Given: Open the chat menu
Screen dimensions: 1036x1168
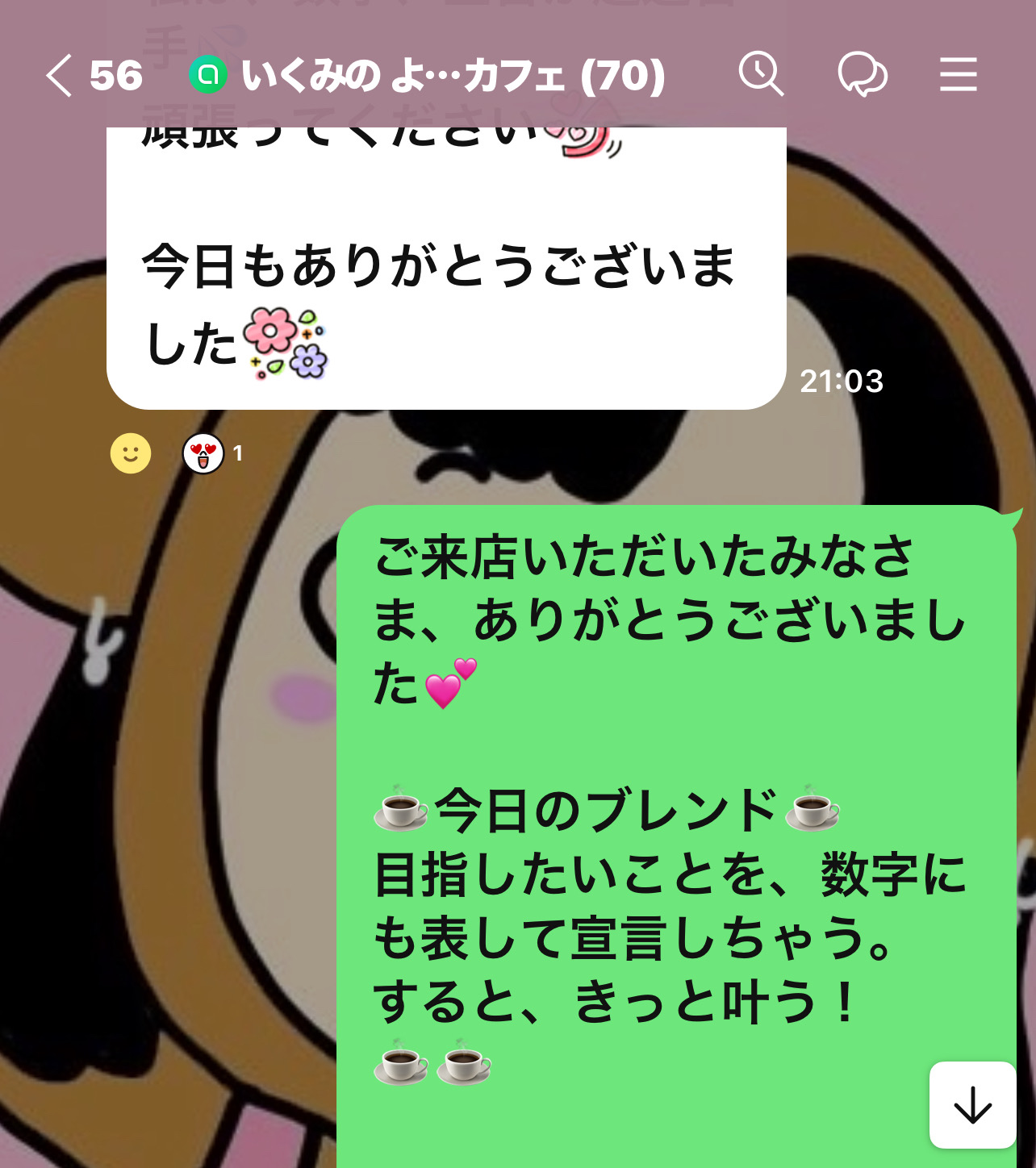Looking at the screenshot, I should pos(958,75).
